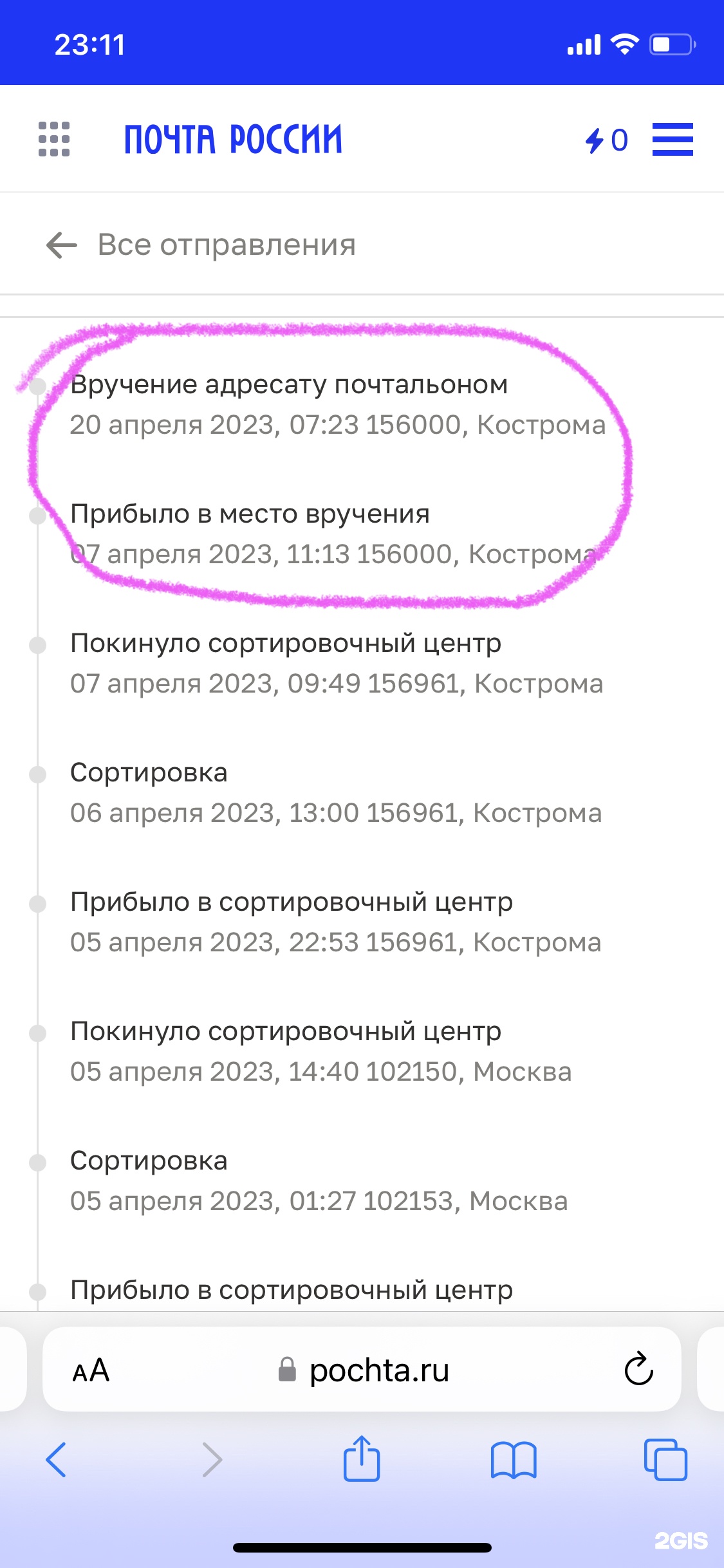The height and width of the screenshot is (1568, 724).
Task: Show all open Safari tabs
Action: [665, 1459]
